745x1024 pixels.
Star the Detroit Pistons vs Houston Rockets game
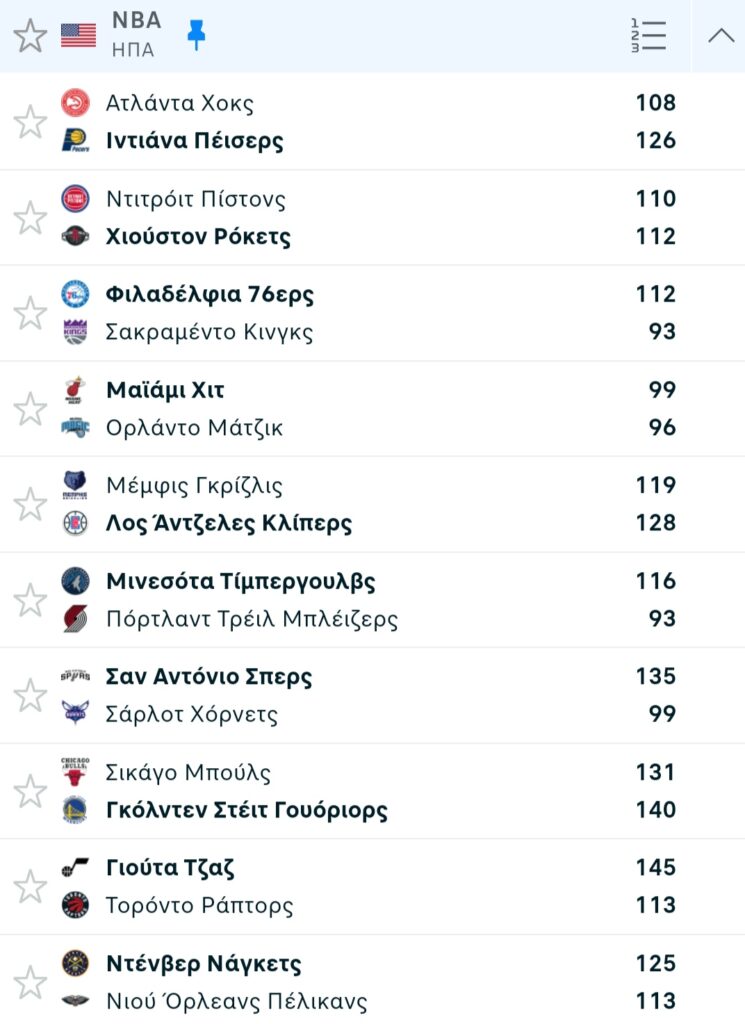tap(30, 218)
